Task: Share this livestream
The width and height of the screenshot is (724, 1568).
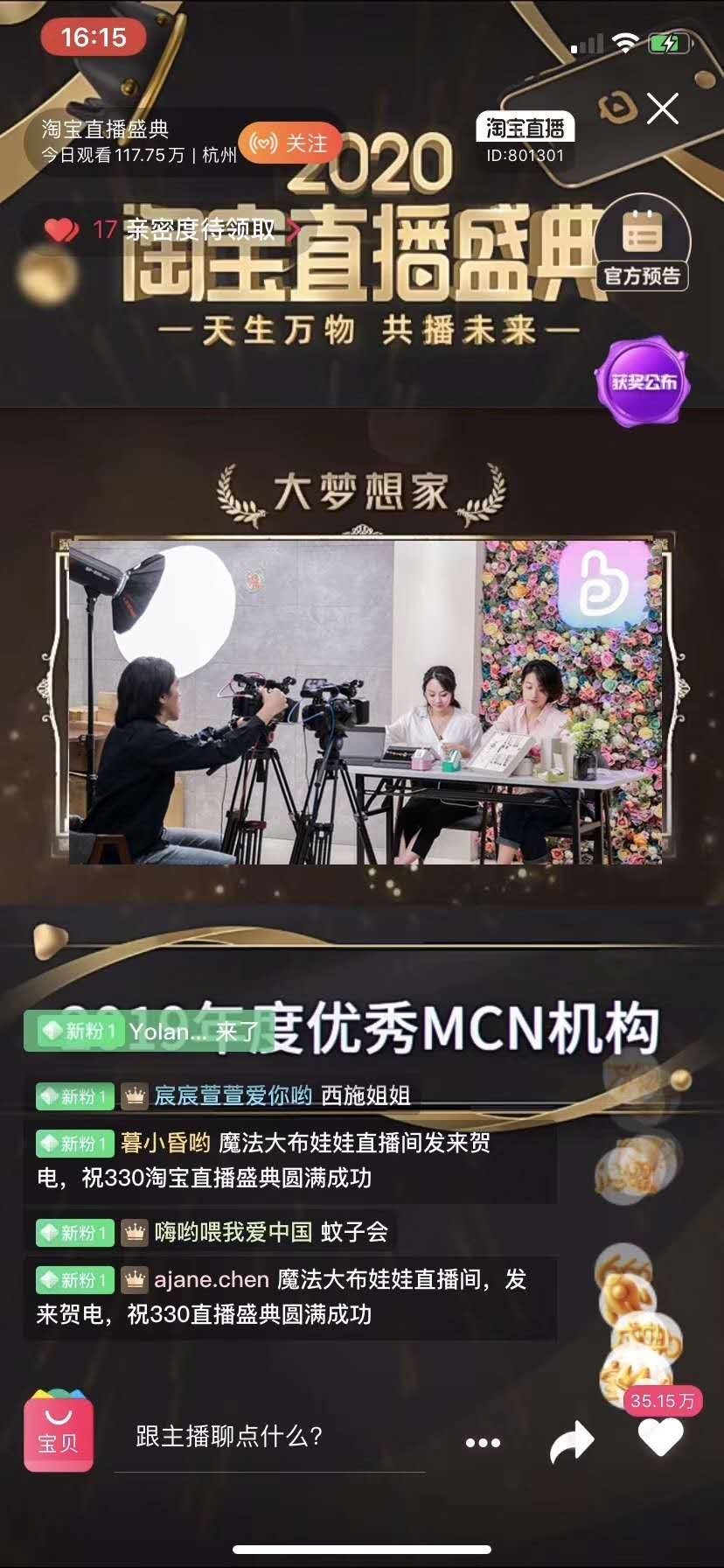Action: tap(572, 1441)
